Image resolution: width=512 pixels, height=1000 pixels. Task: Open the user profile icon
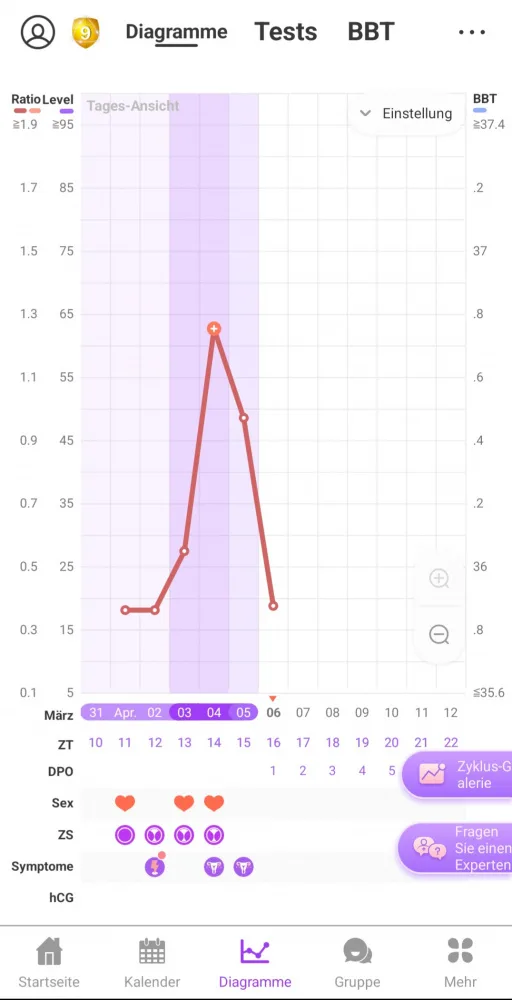(x=38, y=31)
